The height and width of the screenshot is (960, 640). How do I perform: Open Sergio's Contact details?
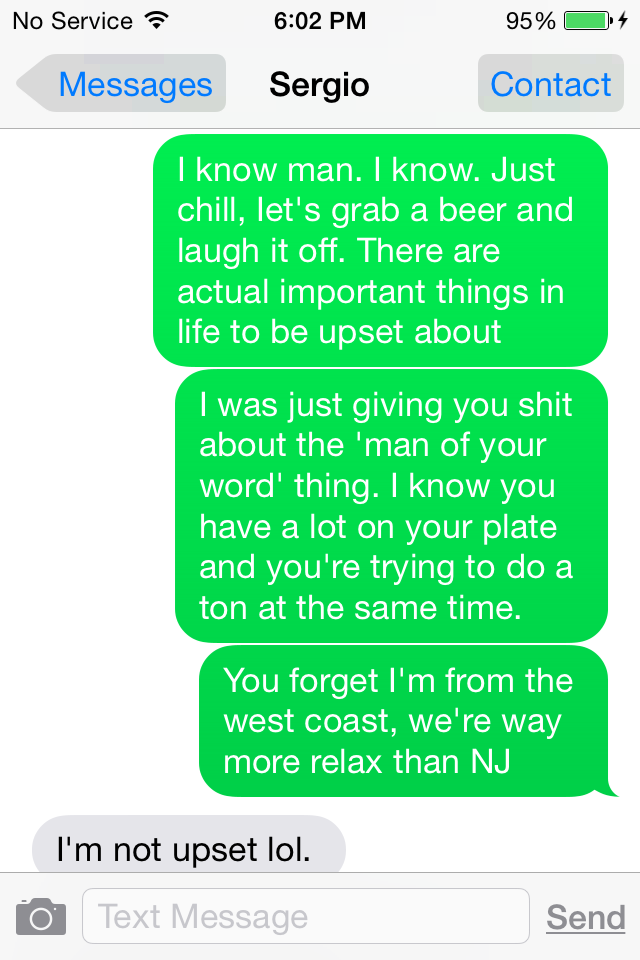[550, 84]
